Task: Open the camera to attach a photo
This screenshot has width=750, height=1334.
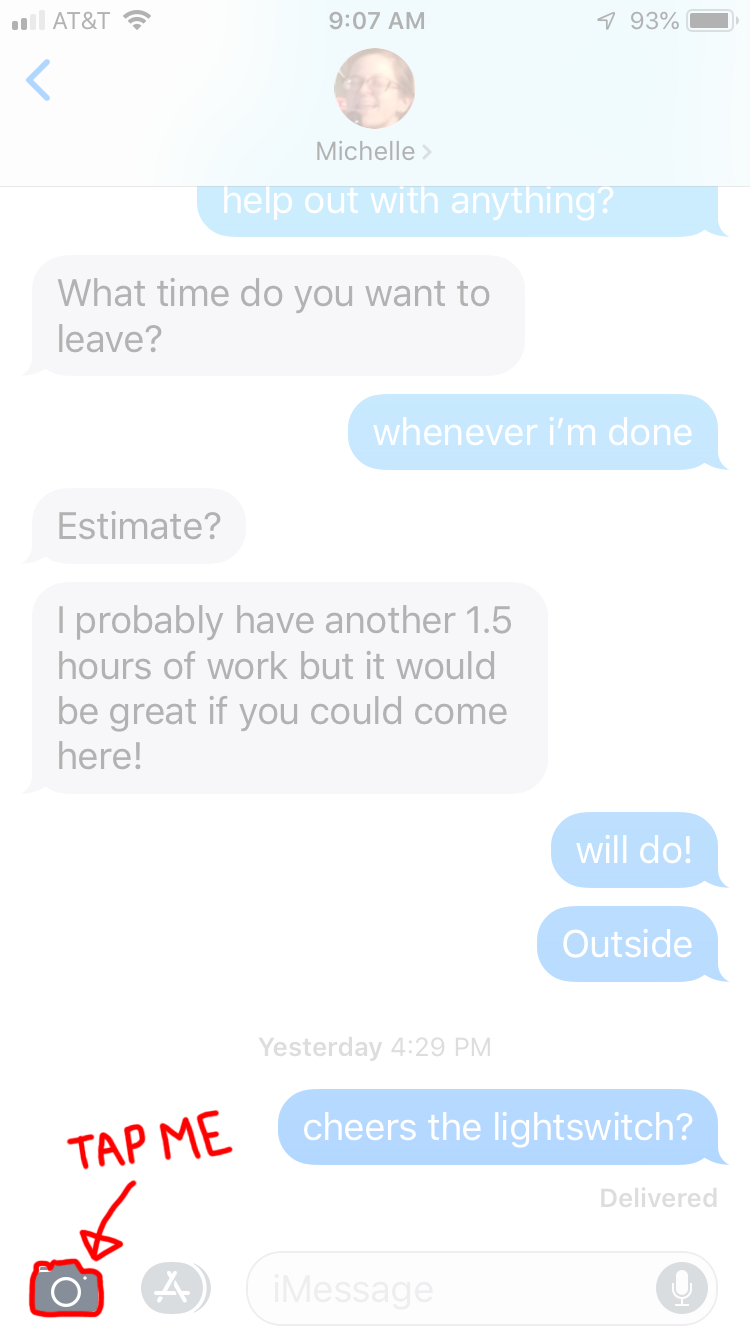Action: (x=66, y=1290)
